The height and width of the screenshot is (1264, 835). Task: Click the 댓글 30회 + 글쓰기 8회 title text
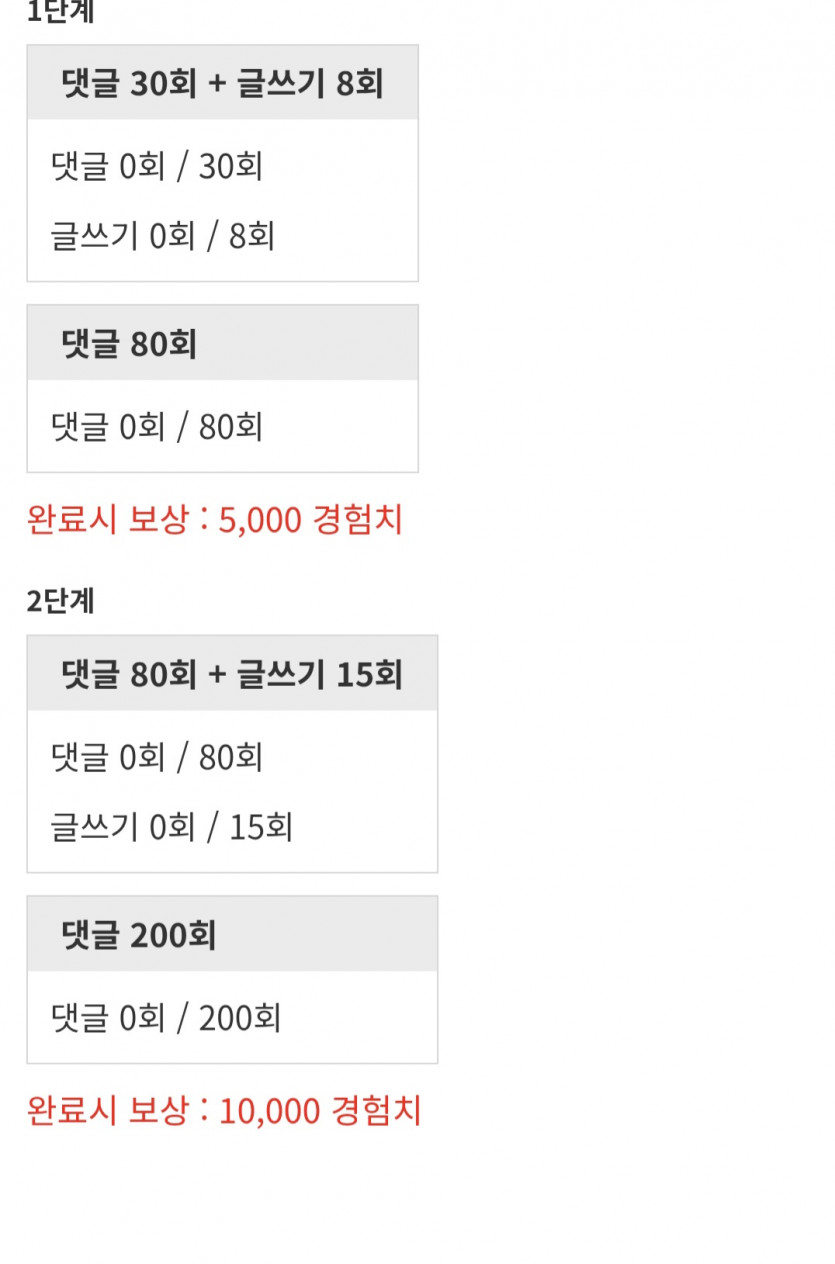222,81
